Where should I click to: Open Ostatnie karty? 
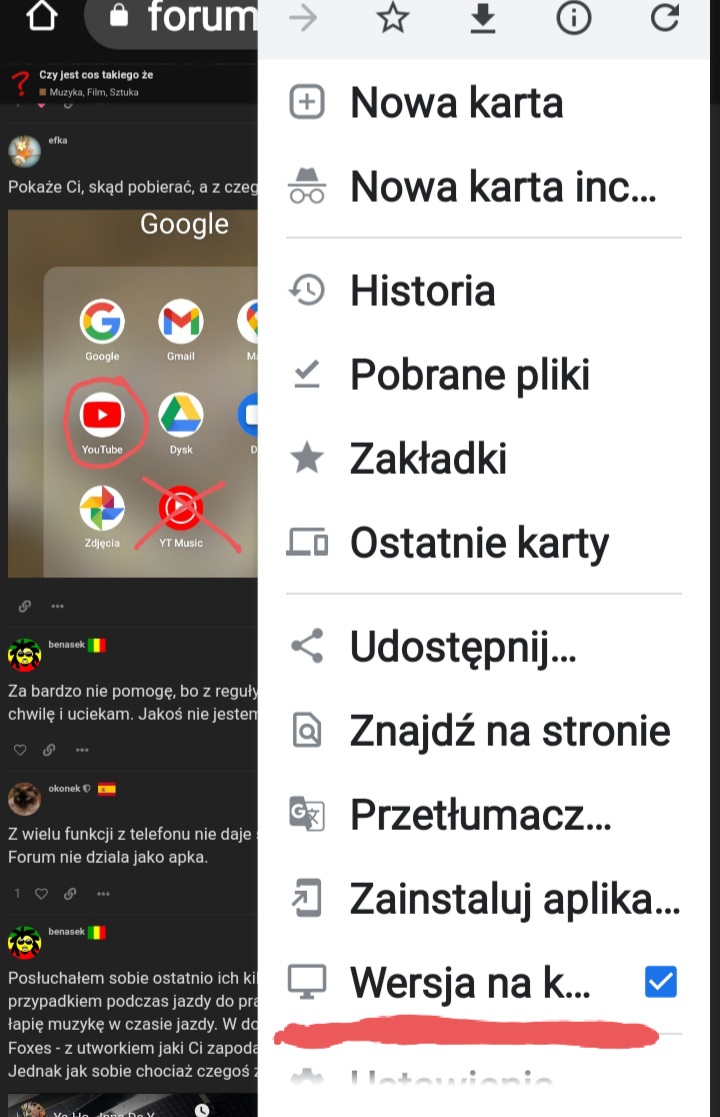point(479,543)
